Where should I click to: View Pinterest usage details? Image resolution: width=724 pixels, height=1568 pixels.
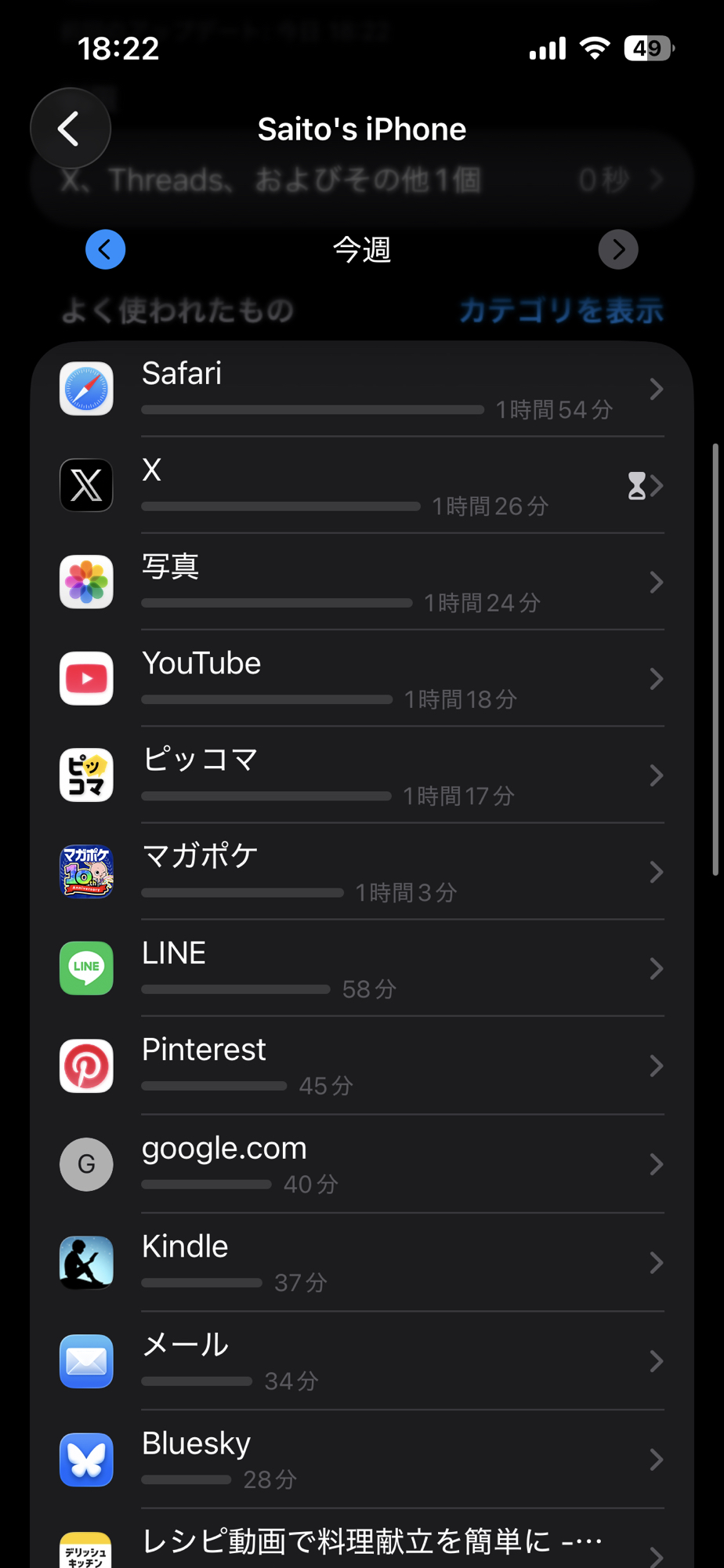[362, 1066]
